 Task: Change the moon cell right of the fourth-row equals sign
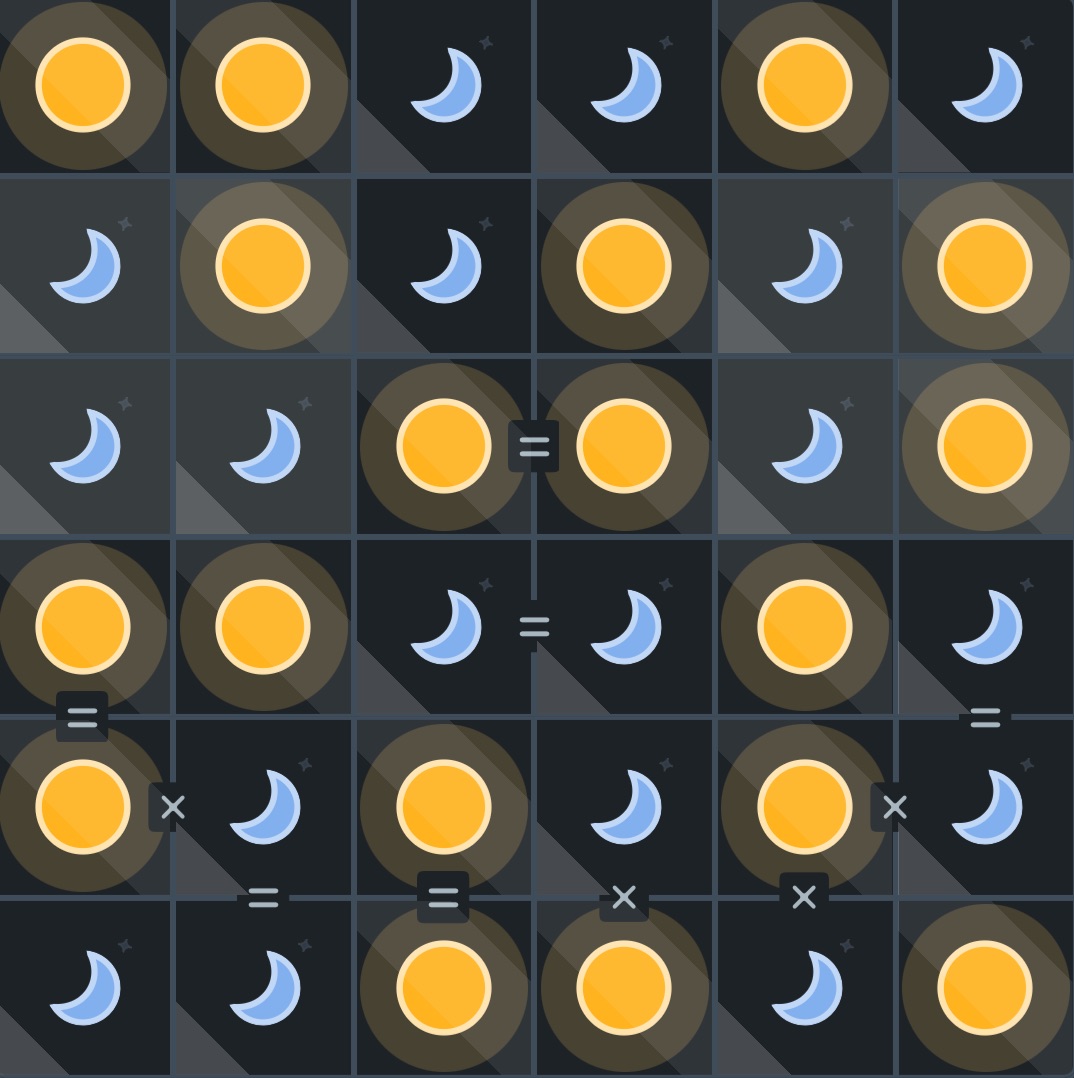pos(624,627)
